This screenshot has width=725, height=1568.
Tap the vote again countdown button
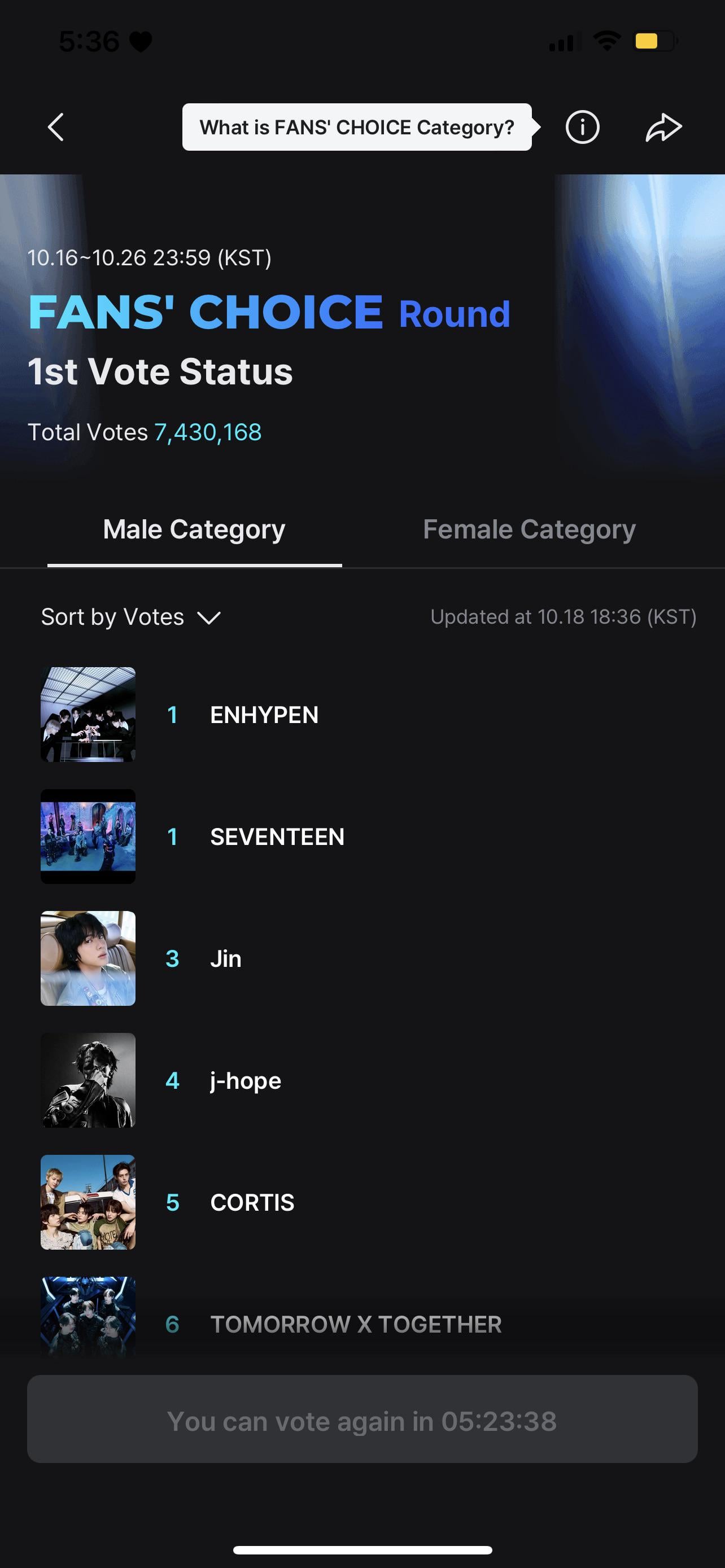click(x=362, y=1421)
